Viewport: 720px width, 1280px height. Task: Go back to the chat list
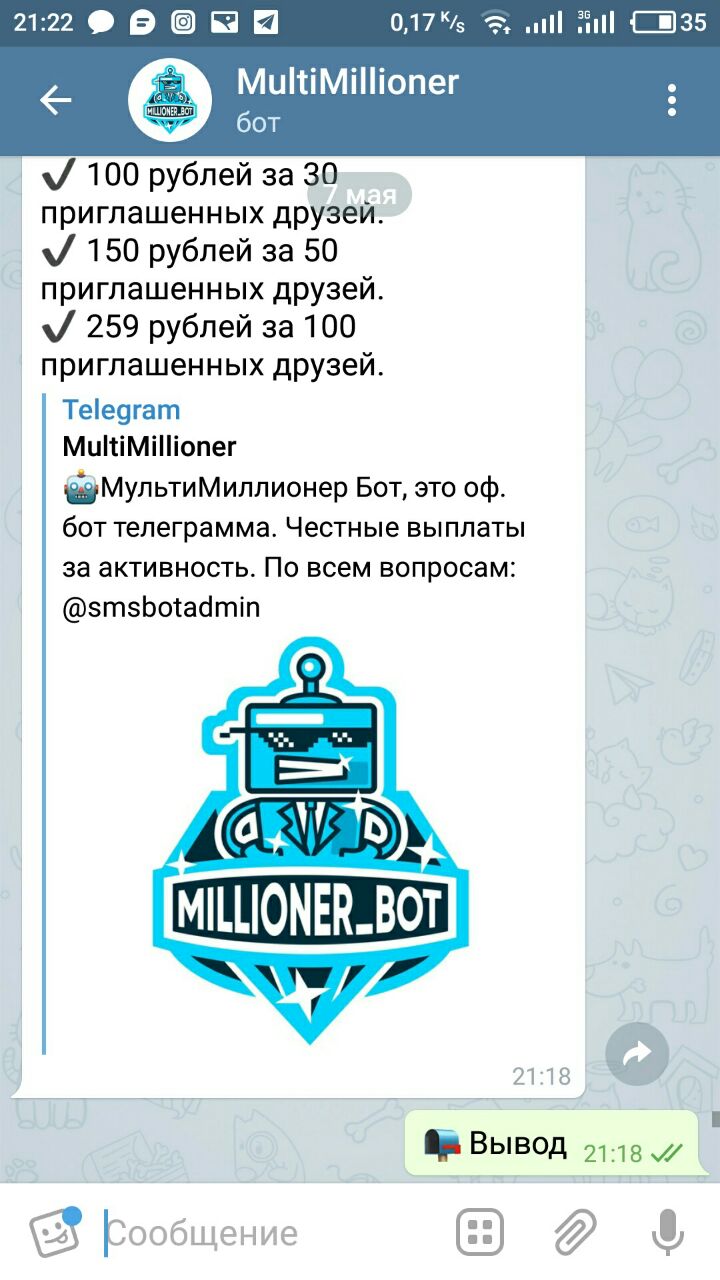coord(55,100)
